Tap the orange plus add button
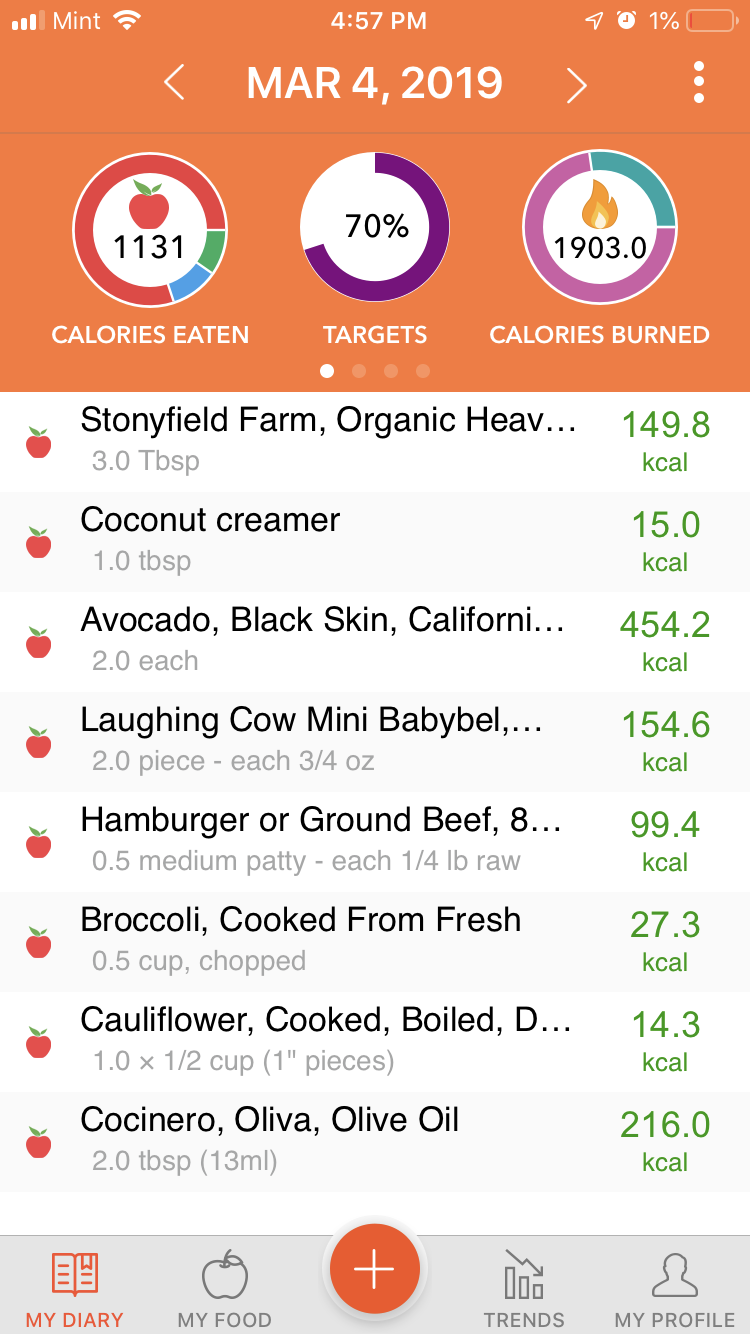Viewport: 750px width, 1334px height. pos(374,1270)
